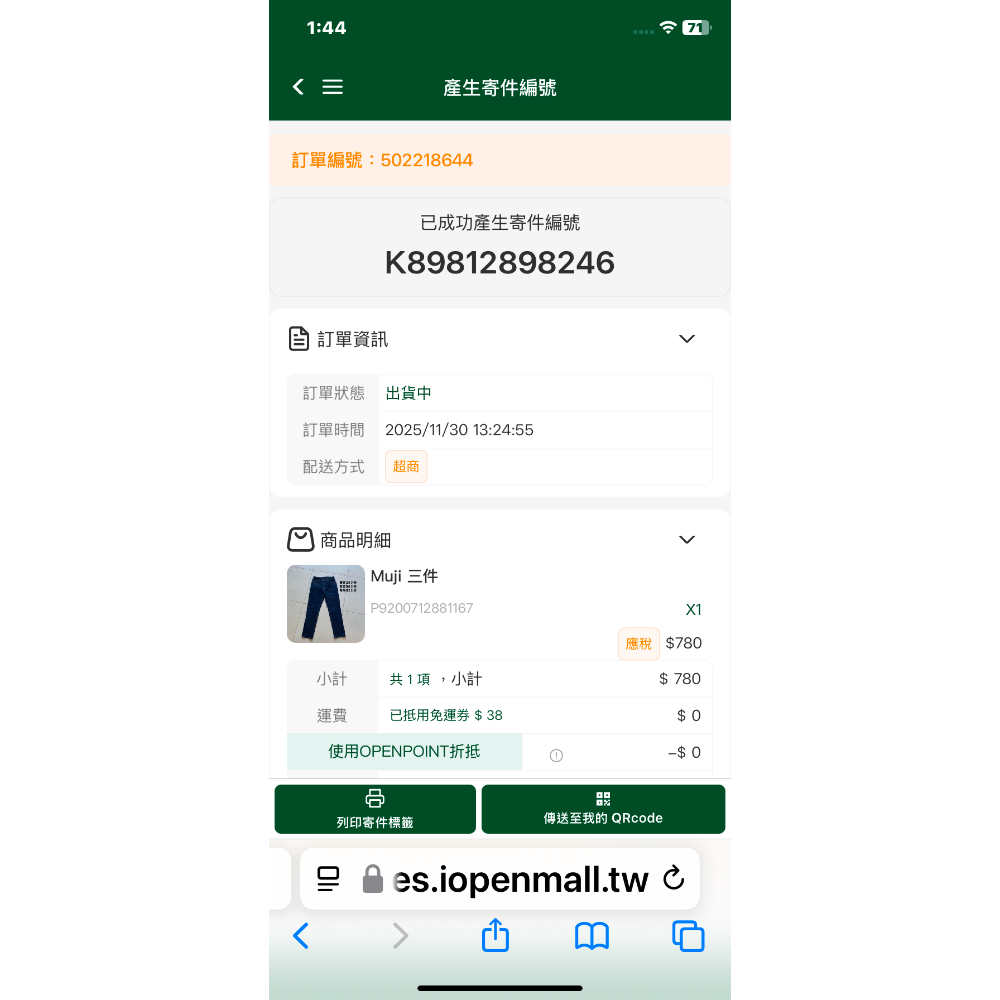Collapse the 商品明細 section
Image resolution: width=1000 pixels, height=1000 pixels.
point(687,540)
